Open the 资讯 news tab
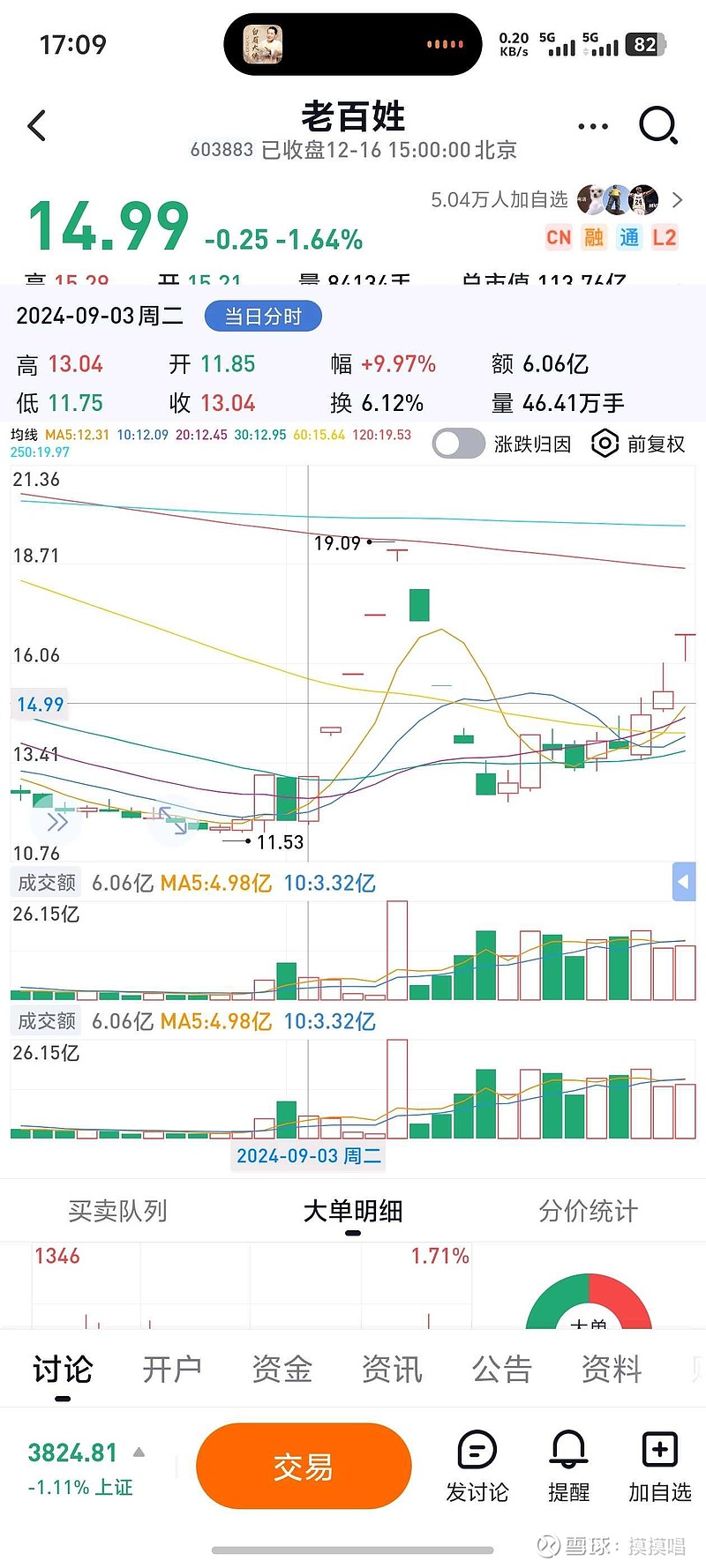 pos(392,1370)
